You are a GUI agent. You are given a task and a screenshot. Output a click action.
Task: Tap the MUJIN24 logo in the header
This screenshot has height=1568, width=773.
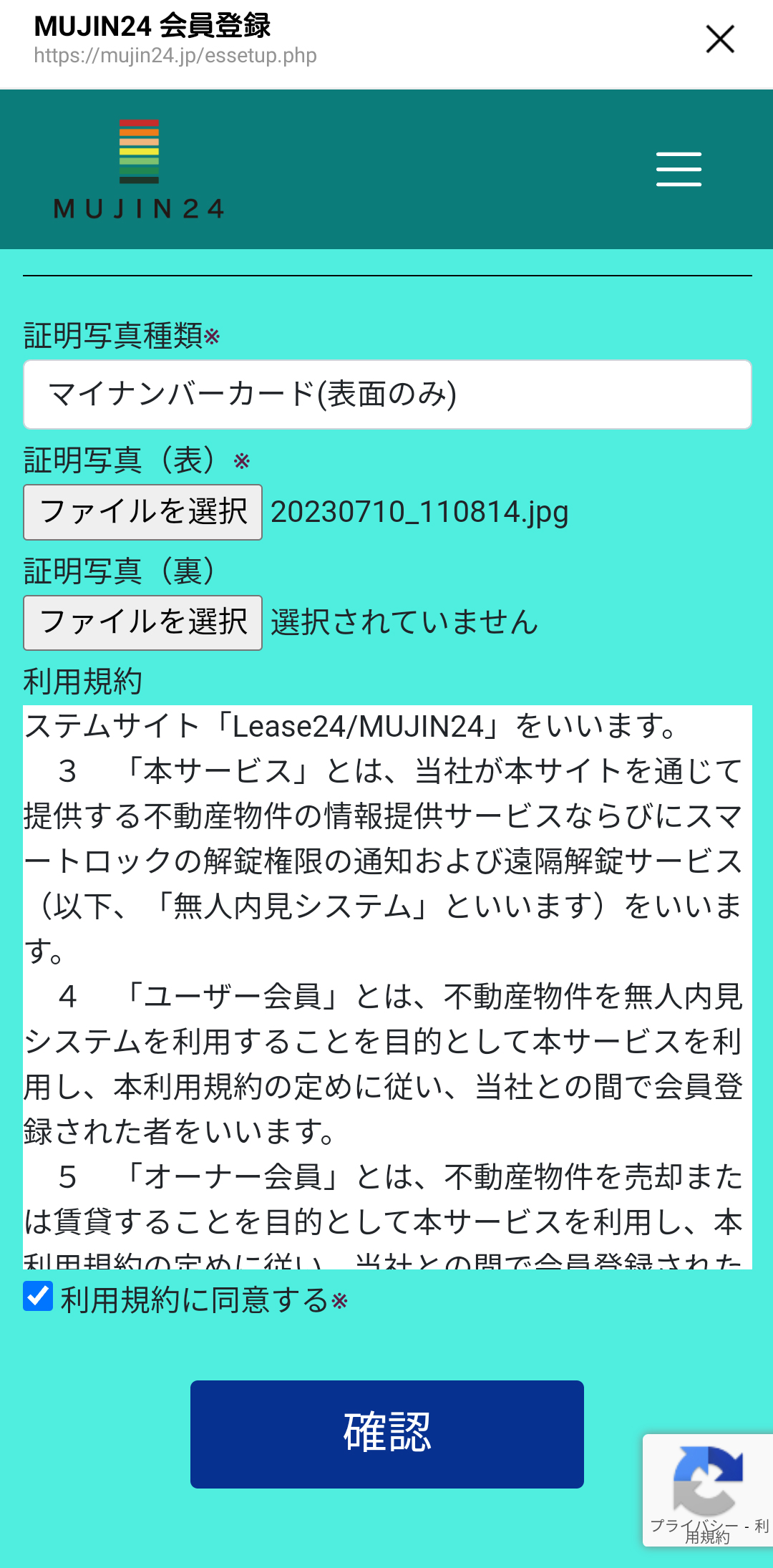pos(139,170)
